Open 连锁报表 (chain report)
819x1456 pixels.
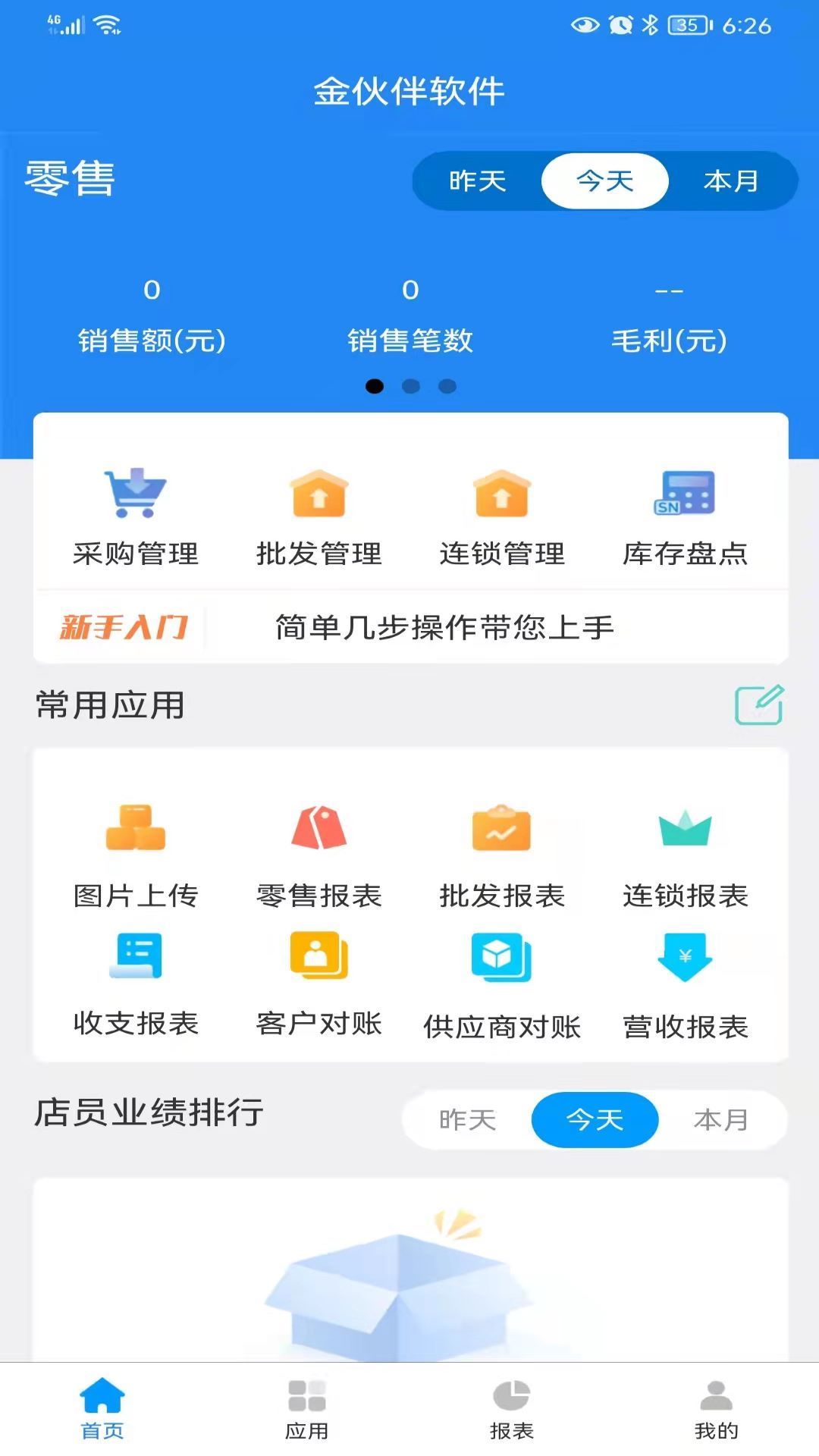click(x=684, y=857)
